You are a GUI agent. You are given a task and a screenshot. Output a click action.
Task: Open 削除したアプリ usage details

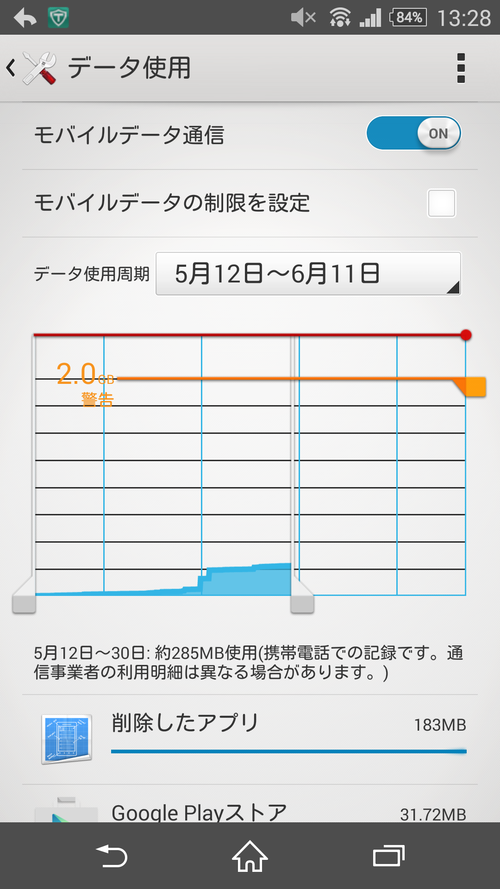tap(250, 739)
